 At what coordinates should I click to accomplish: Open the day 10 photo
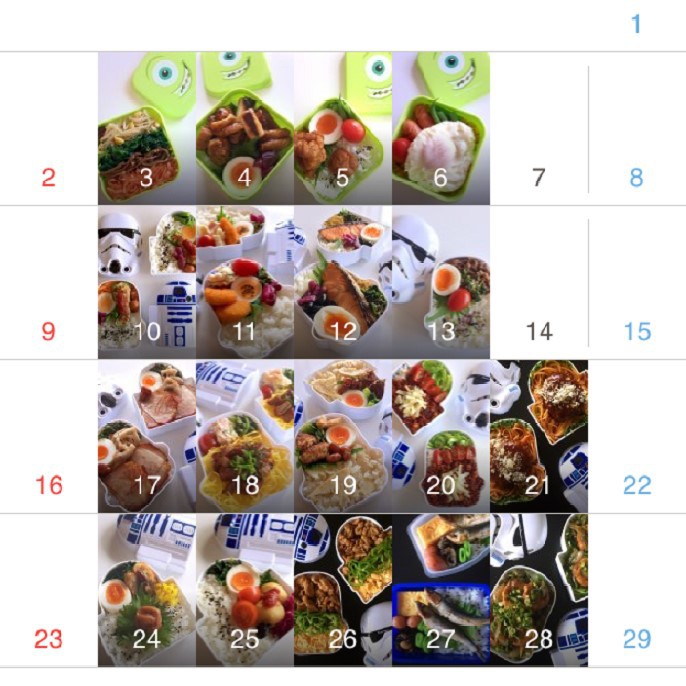tap(147, 282)
